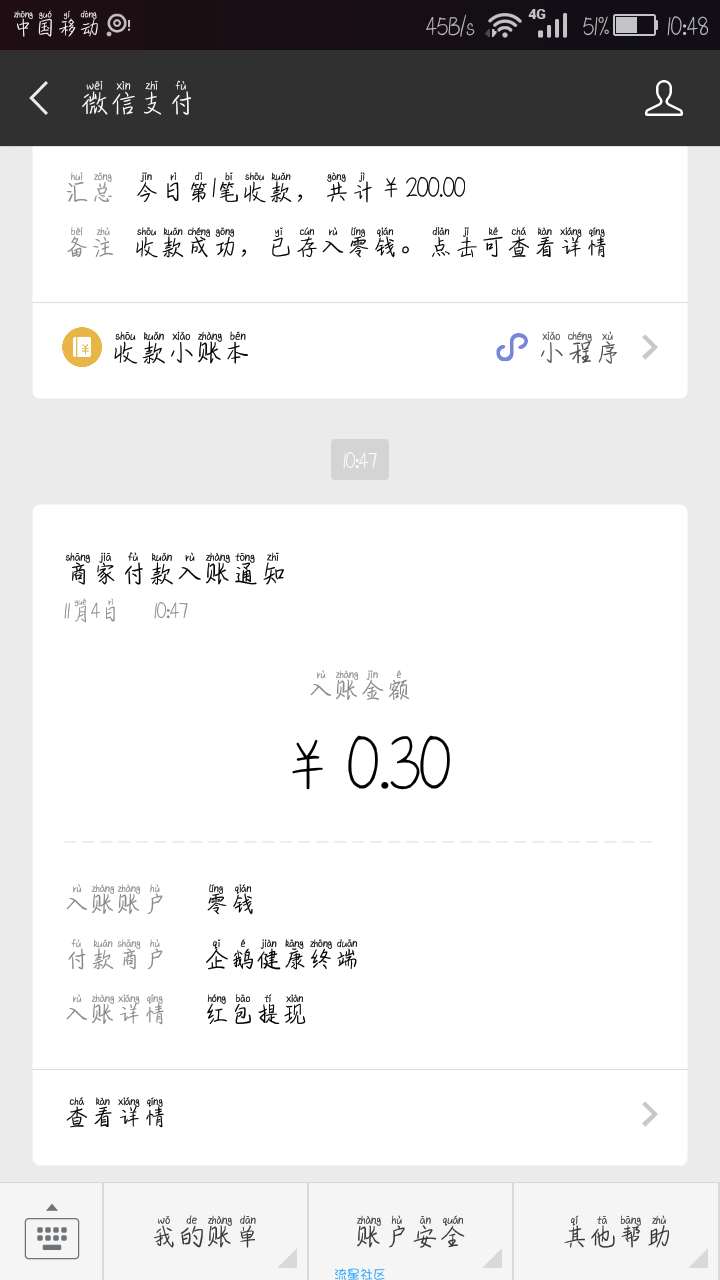The height and width of the screenshot is (1280, 720).
Task: Open 我的账单 menu
Action: tap(205, 1232)
